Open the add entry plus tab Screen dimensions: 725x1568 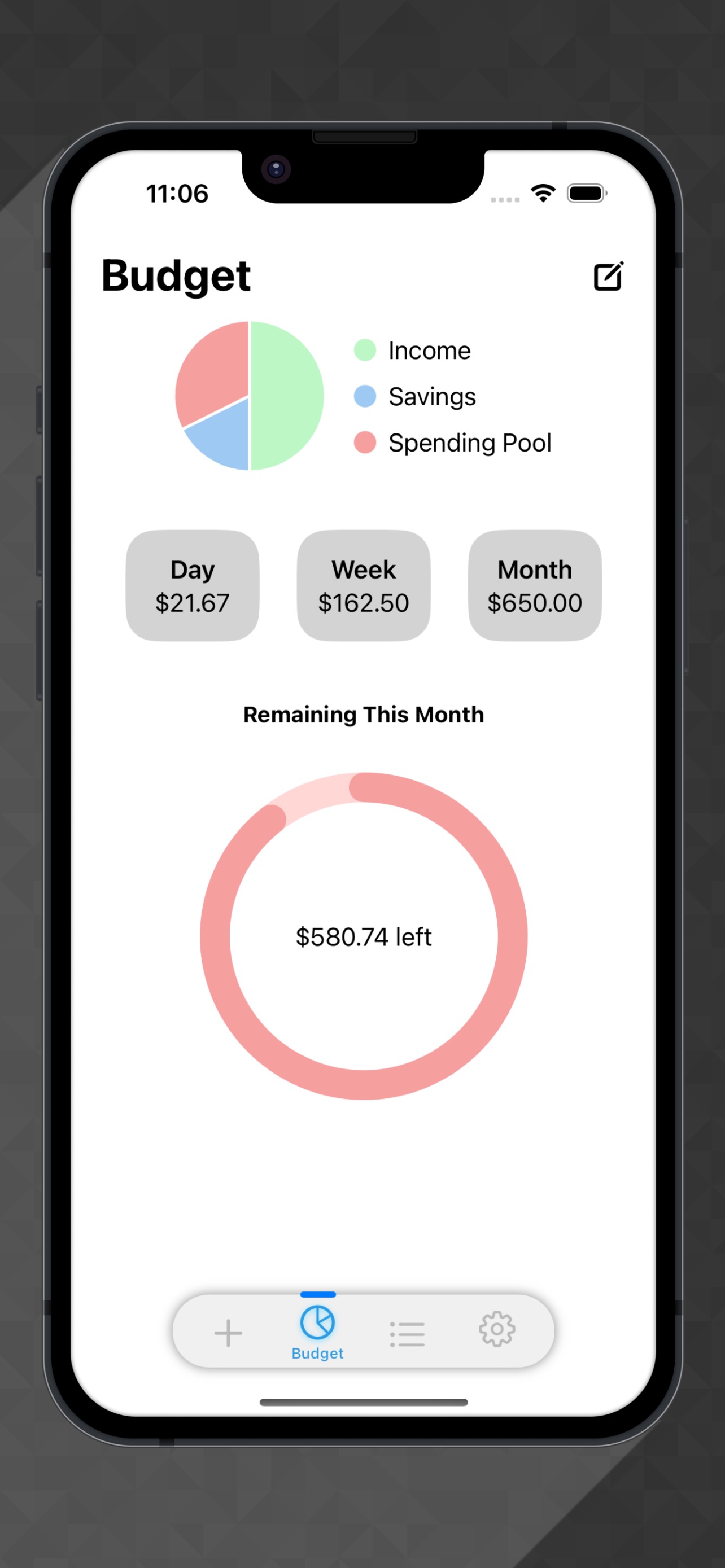(x=228, y=1333)
